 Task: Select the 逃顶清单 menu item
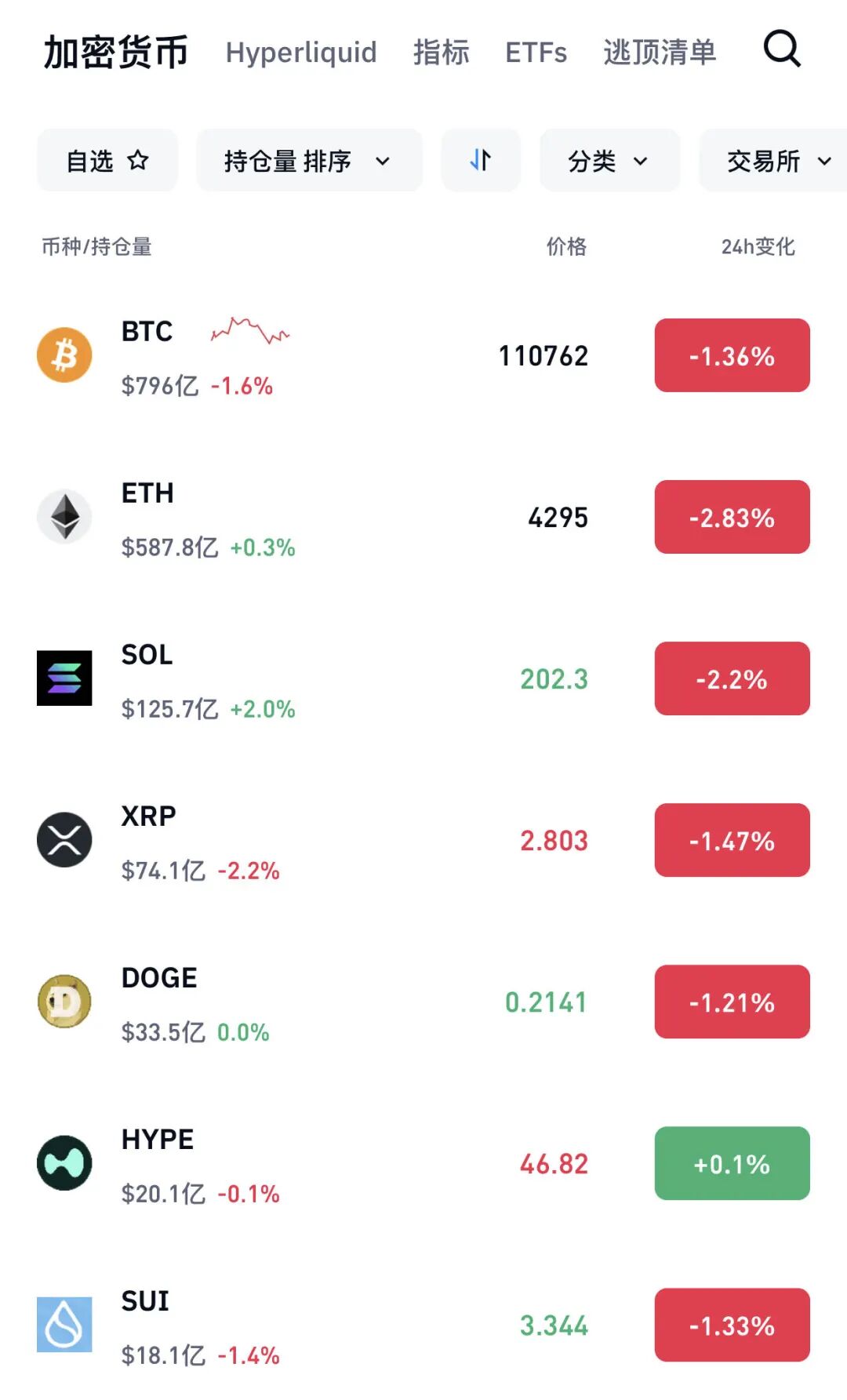tap(660, 53)
